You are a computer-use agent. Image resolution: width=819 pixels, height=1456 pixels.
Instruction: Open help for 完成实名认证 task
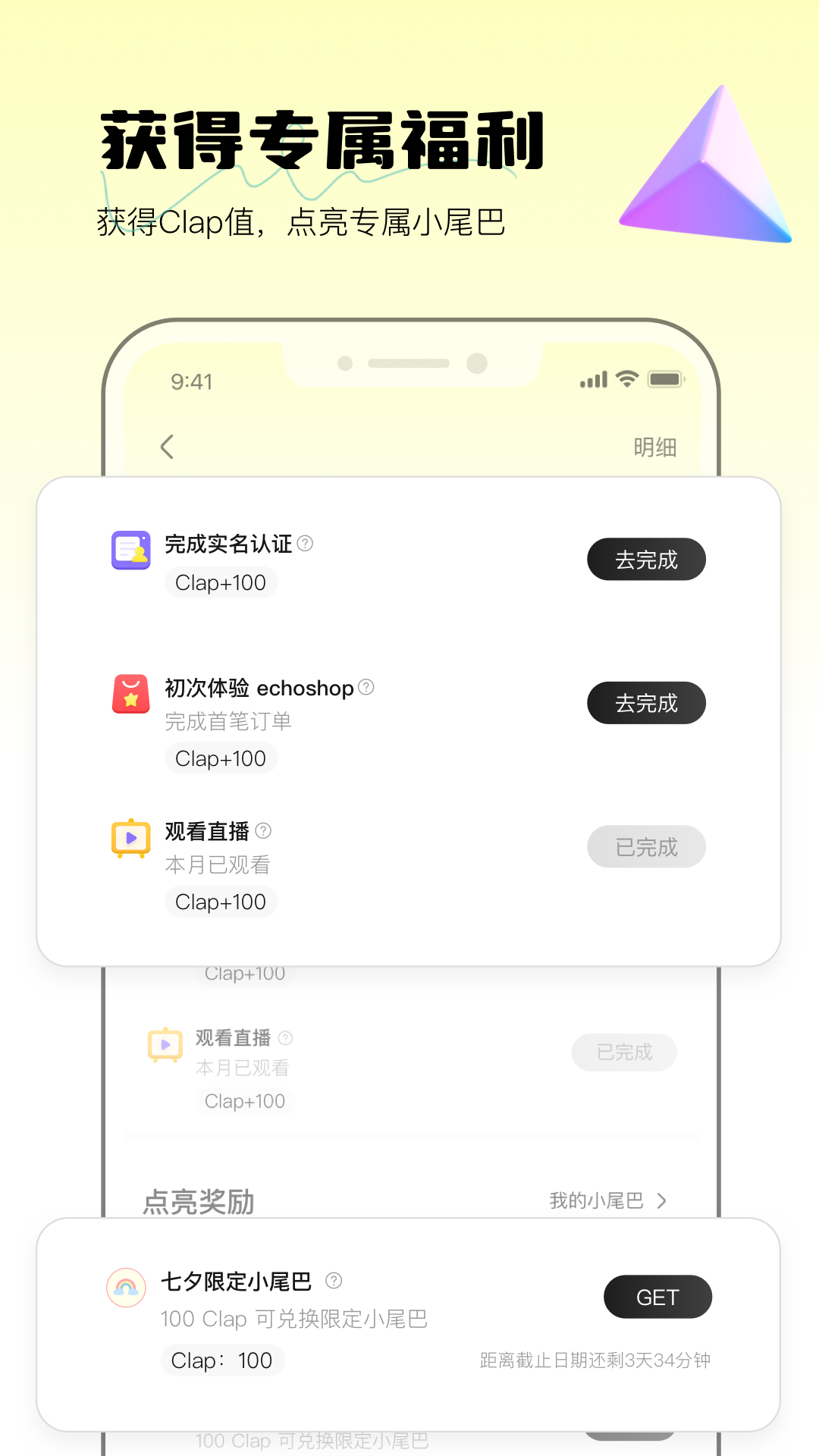(x=306, y=543)
